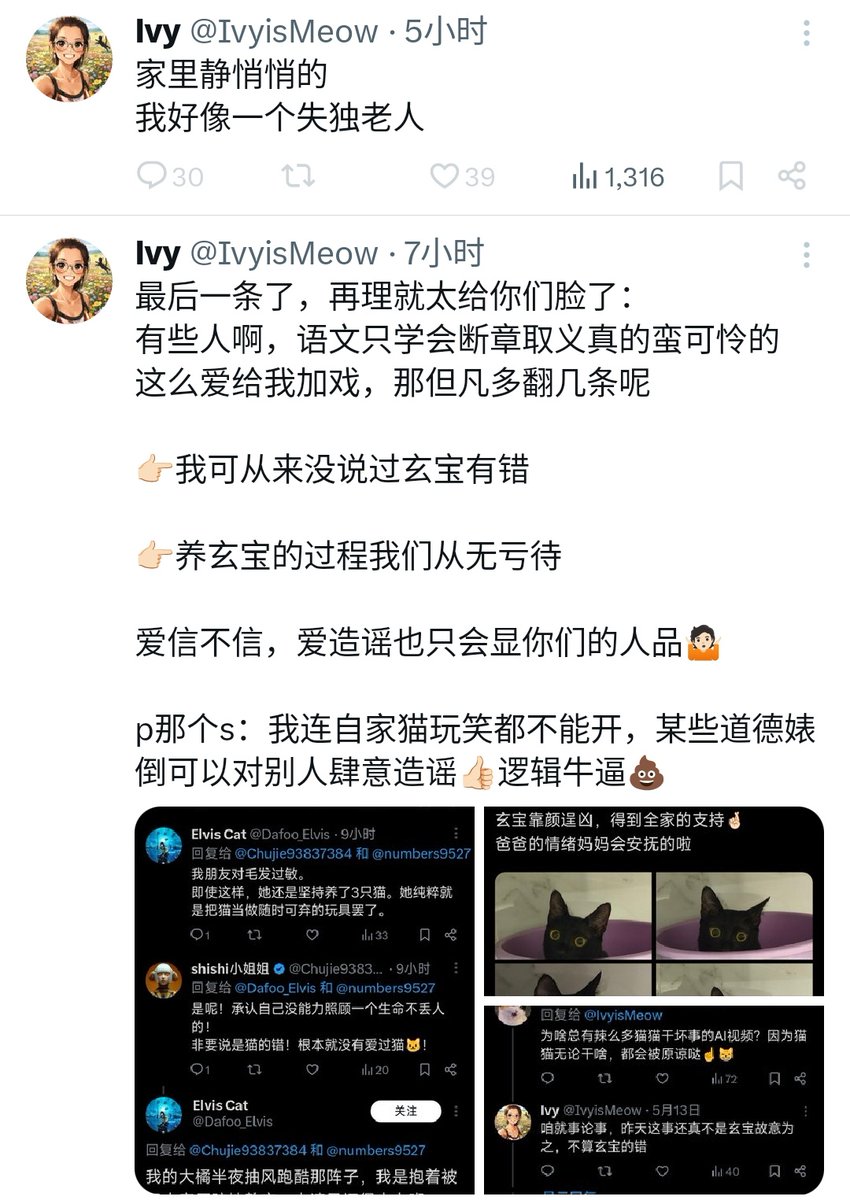Bookmark the 失独老人 tweet

click(x=731, y=177)
